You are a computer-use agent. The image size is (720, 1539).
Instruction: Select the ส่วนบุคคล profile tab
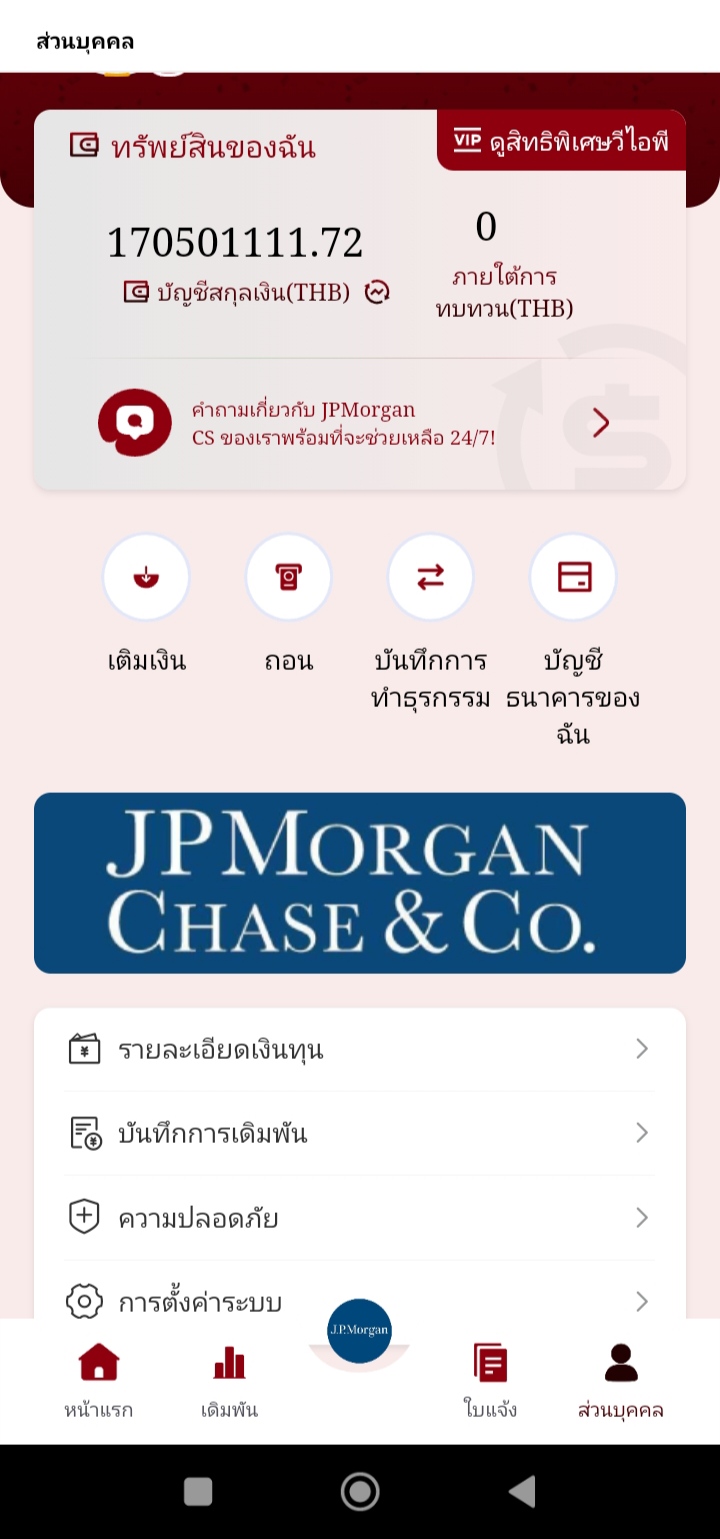[x=621, y=1382]
